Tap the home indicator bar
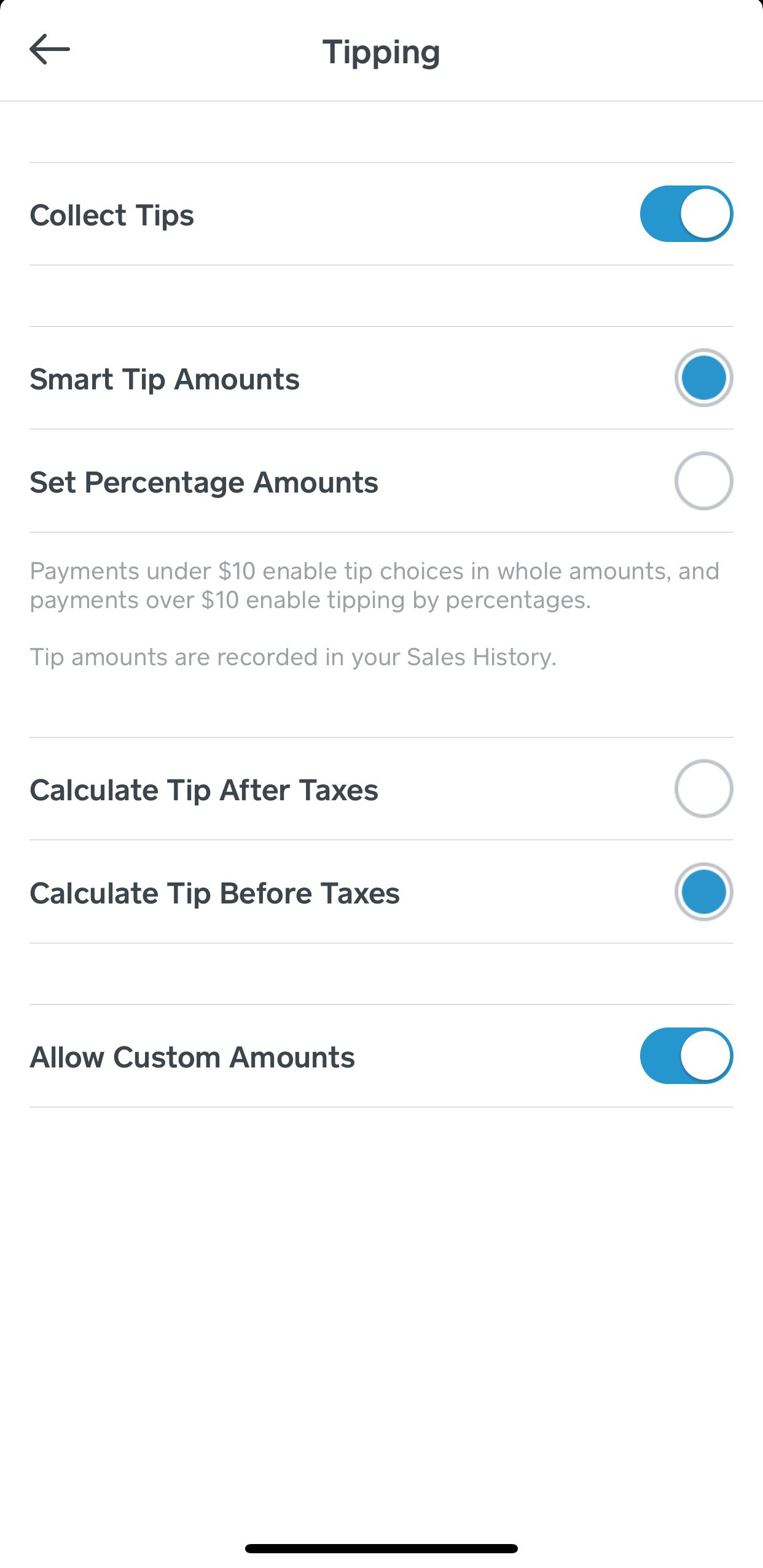This screenshot has height=1568, width=763. click(x=381, y=1548)
